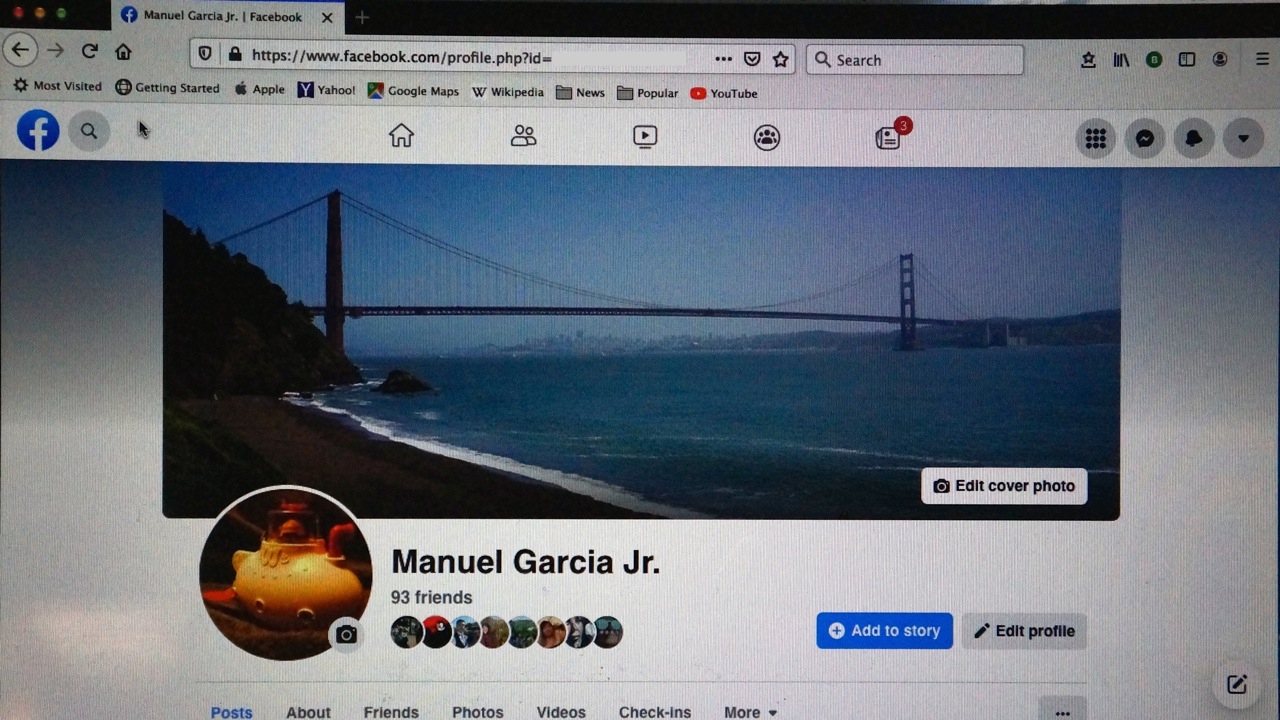The image size is (1280, 720).
Task: Compose a new message via pencil icon
Action: coord(1237,684)
